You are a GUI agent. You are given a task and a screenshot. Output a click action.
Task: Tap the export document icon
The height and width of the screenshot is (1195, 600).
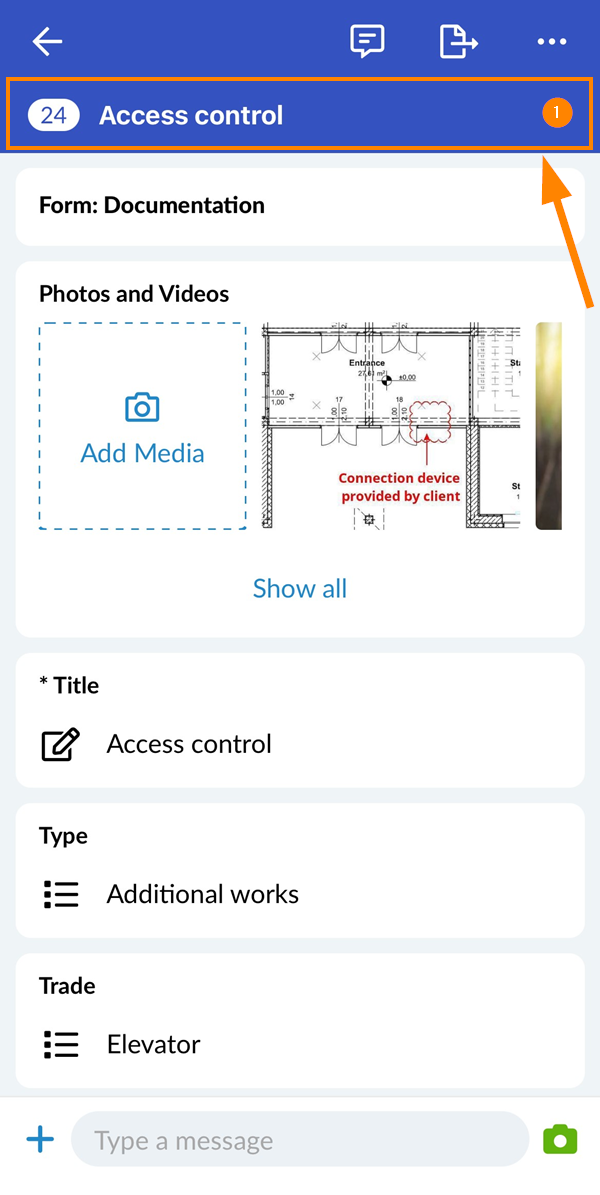(458, 41)
